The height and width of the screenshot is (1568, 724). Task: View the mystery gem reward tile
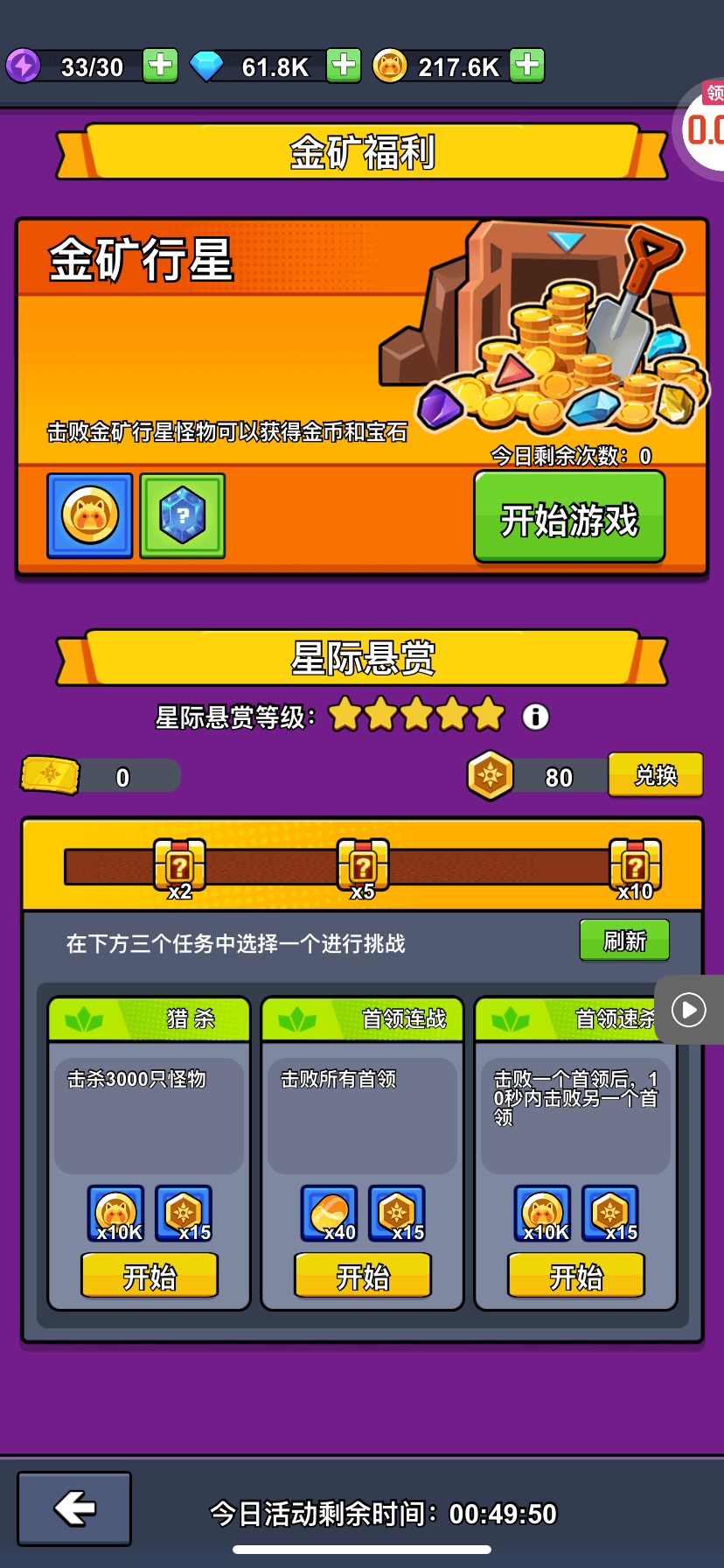click(183, 516)
